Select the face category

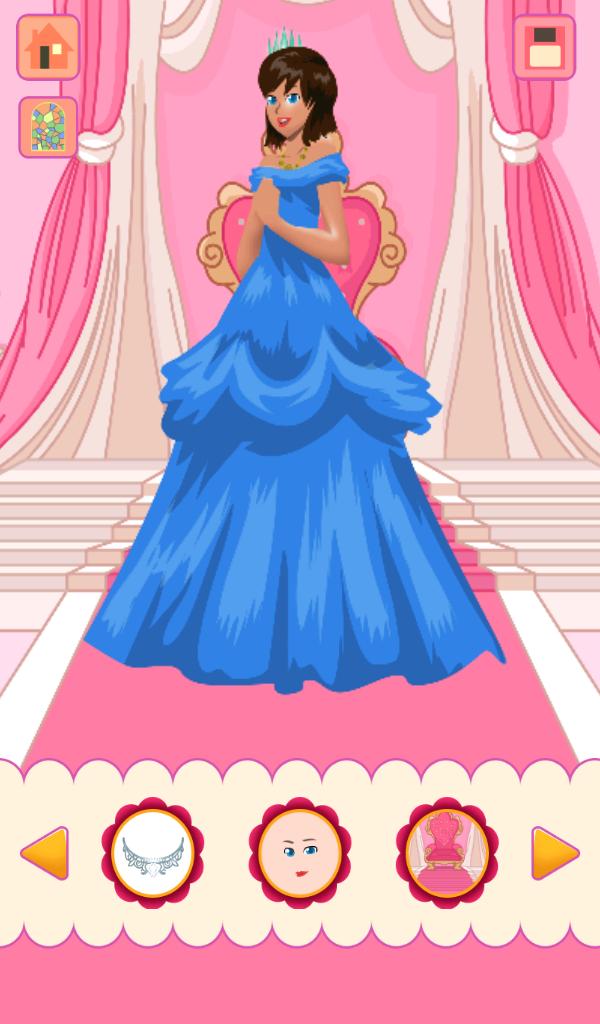coord(300,853)
